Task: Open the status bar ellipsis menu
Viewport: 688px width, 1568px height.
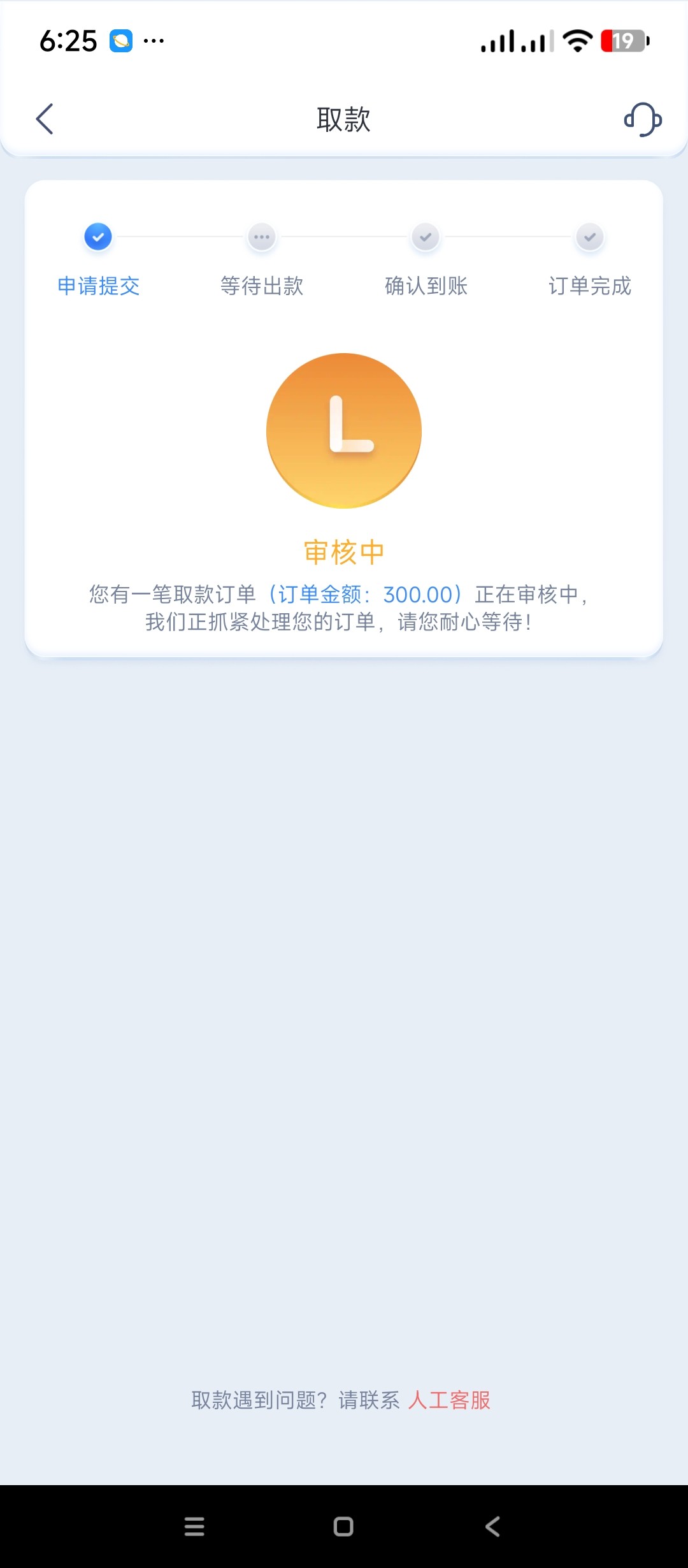Action: click(153, 41)
